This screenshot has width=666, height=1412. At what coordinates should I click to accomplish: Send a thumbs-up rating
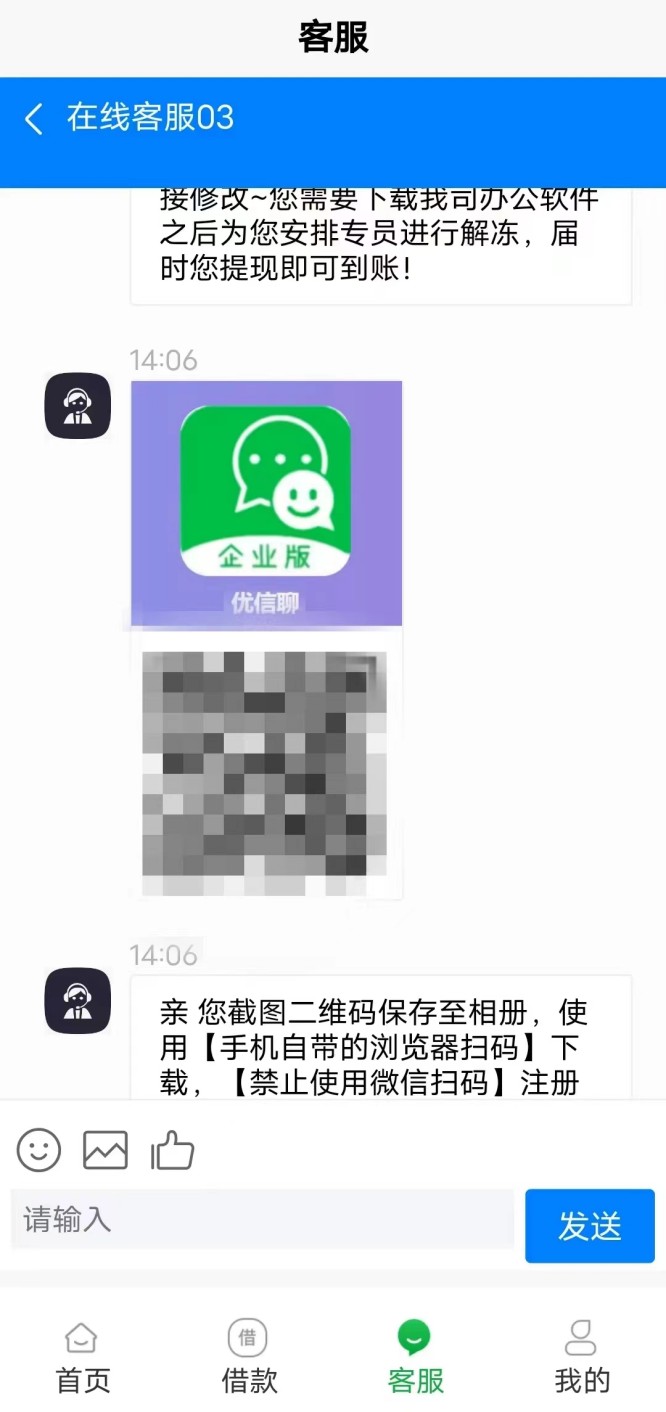172,1151
